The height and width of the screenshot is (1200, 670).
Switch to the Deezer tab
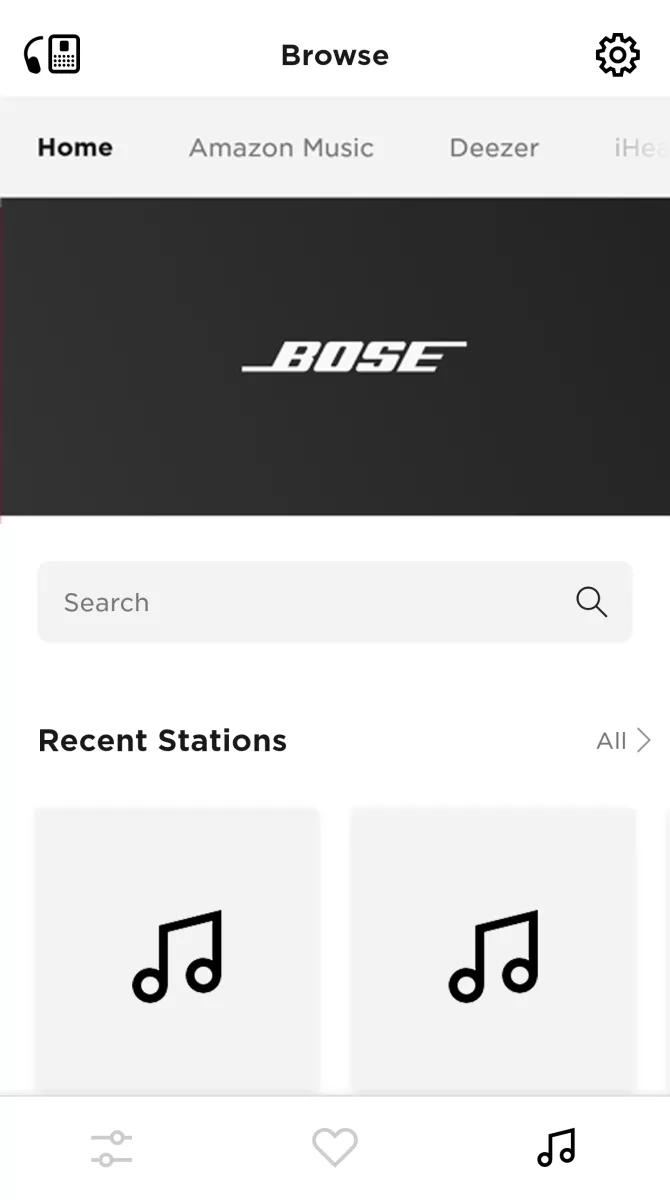tap(494, 148)
